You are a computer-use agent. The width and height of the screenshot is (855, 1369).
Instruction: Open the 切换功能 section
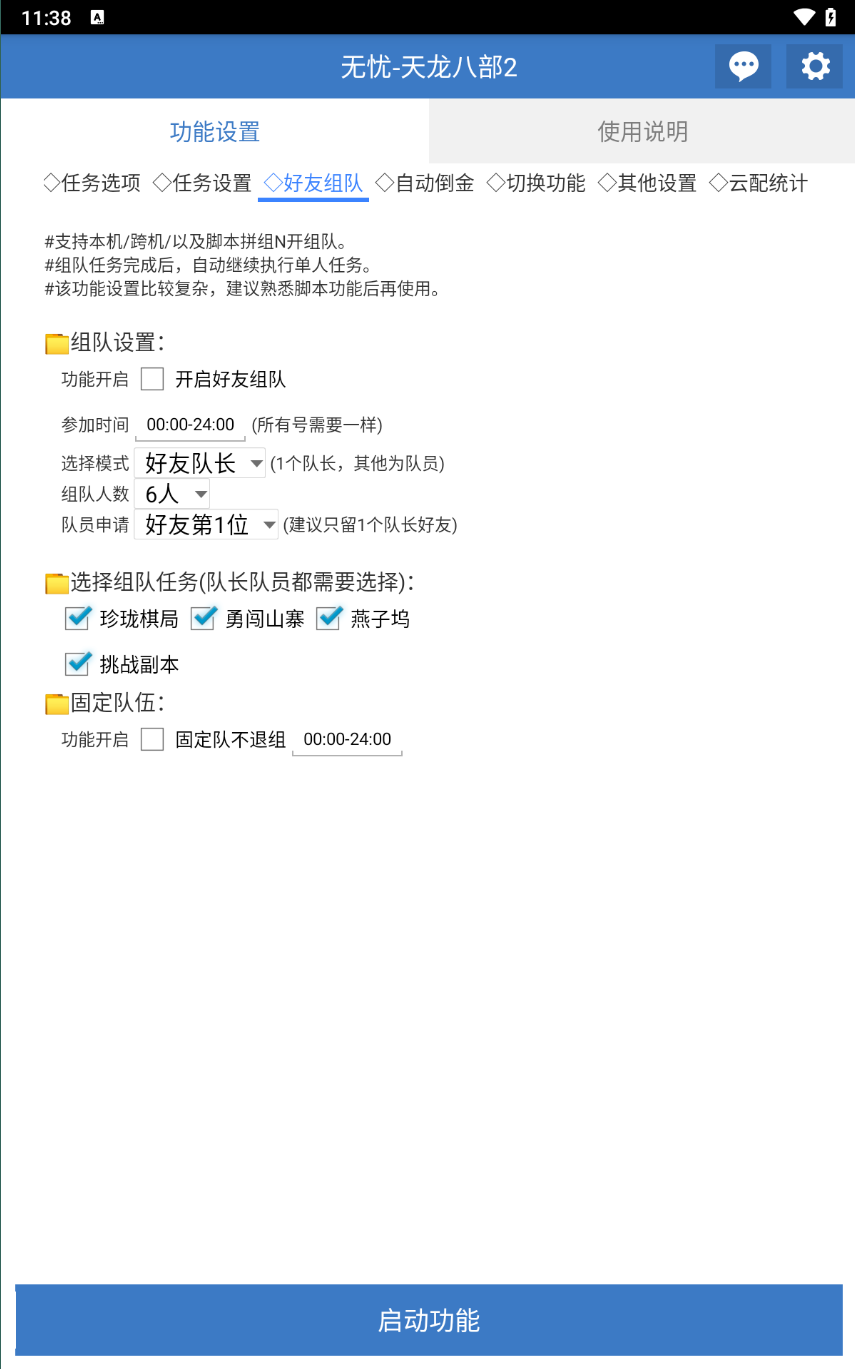coord(536,183)
